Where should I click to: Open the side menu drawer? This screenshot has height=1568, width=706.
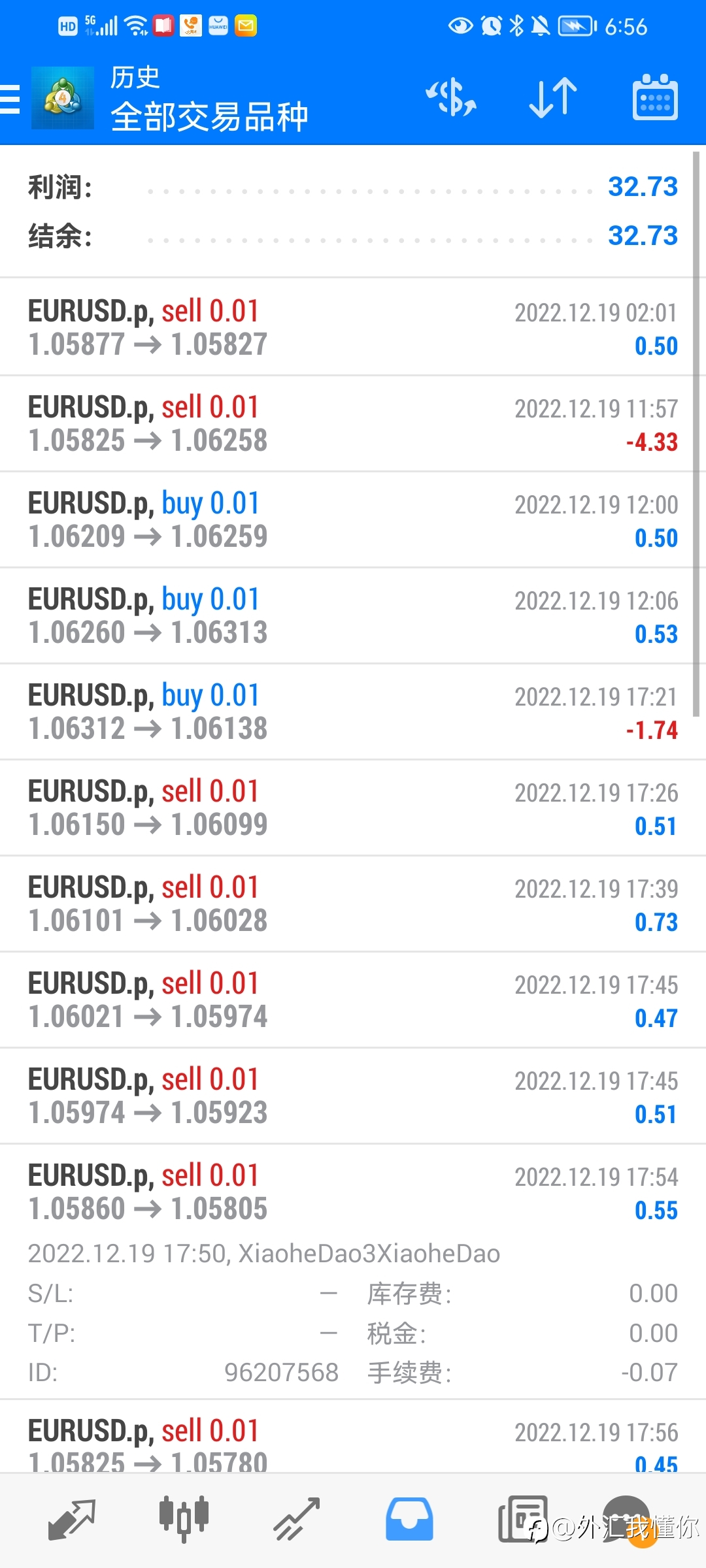pyautogui.click(x=10, y=100)
